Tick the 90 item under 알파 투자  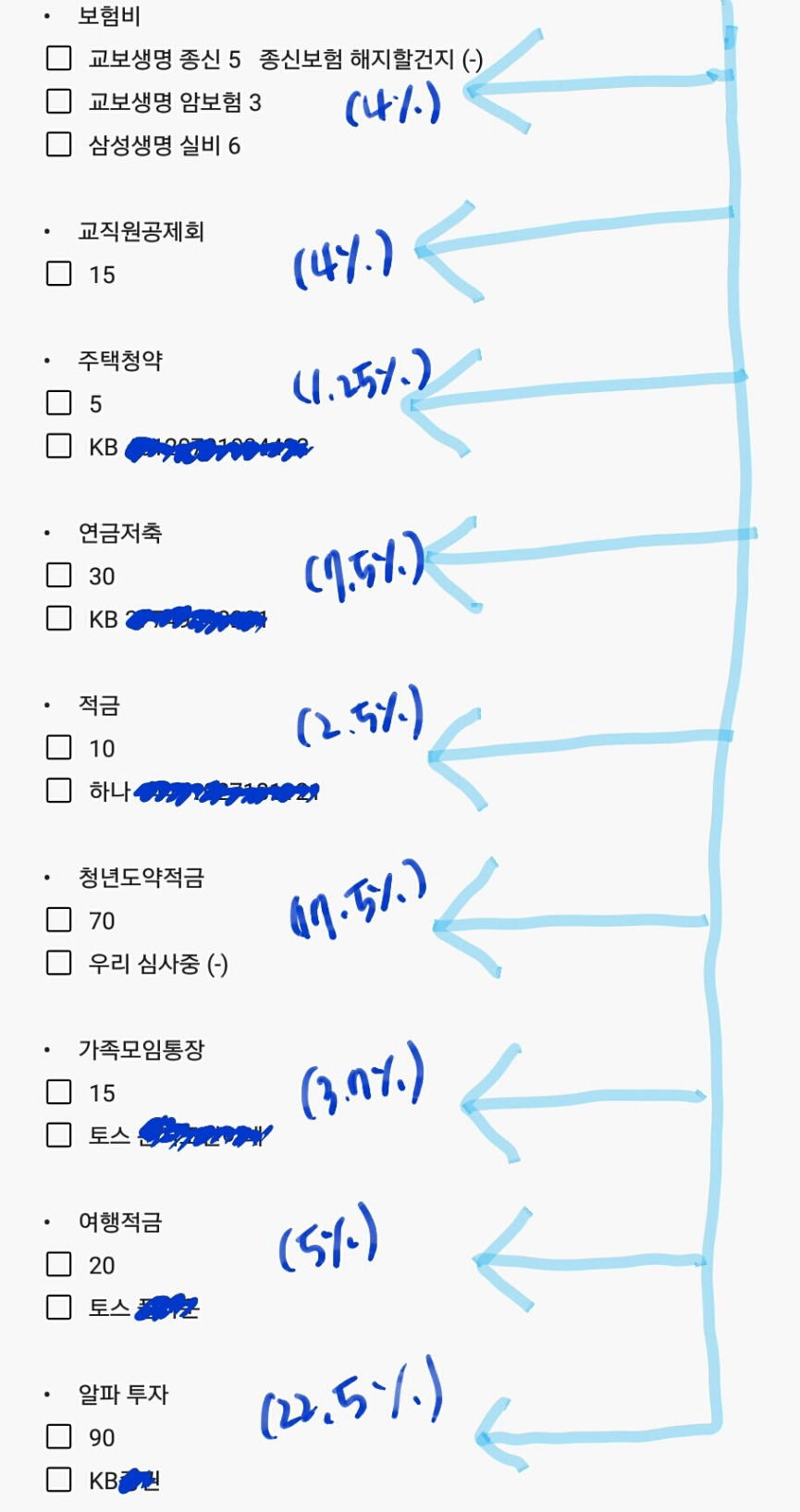[x=59, y=1437]
